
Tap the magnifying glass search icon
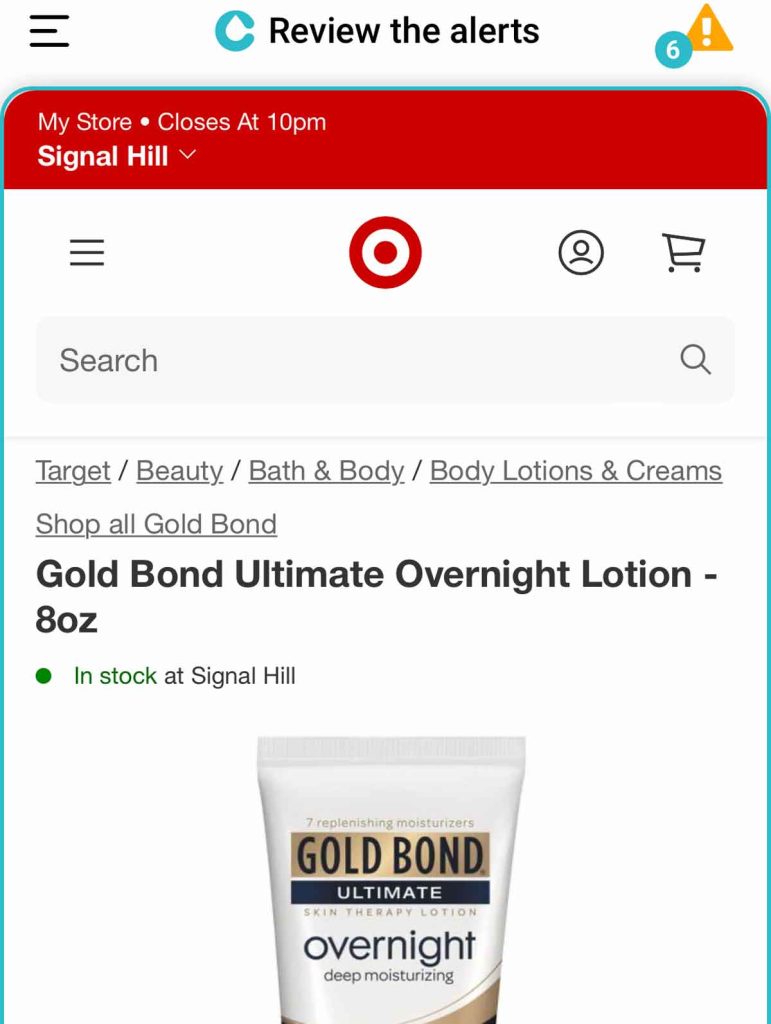(x=695, y=359)
